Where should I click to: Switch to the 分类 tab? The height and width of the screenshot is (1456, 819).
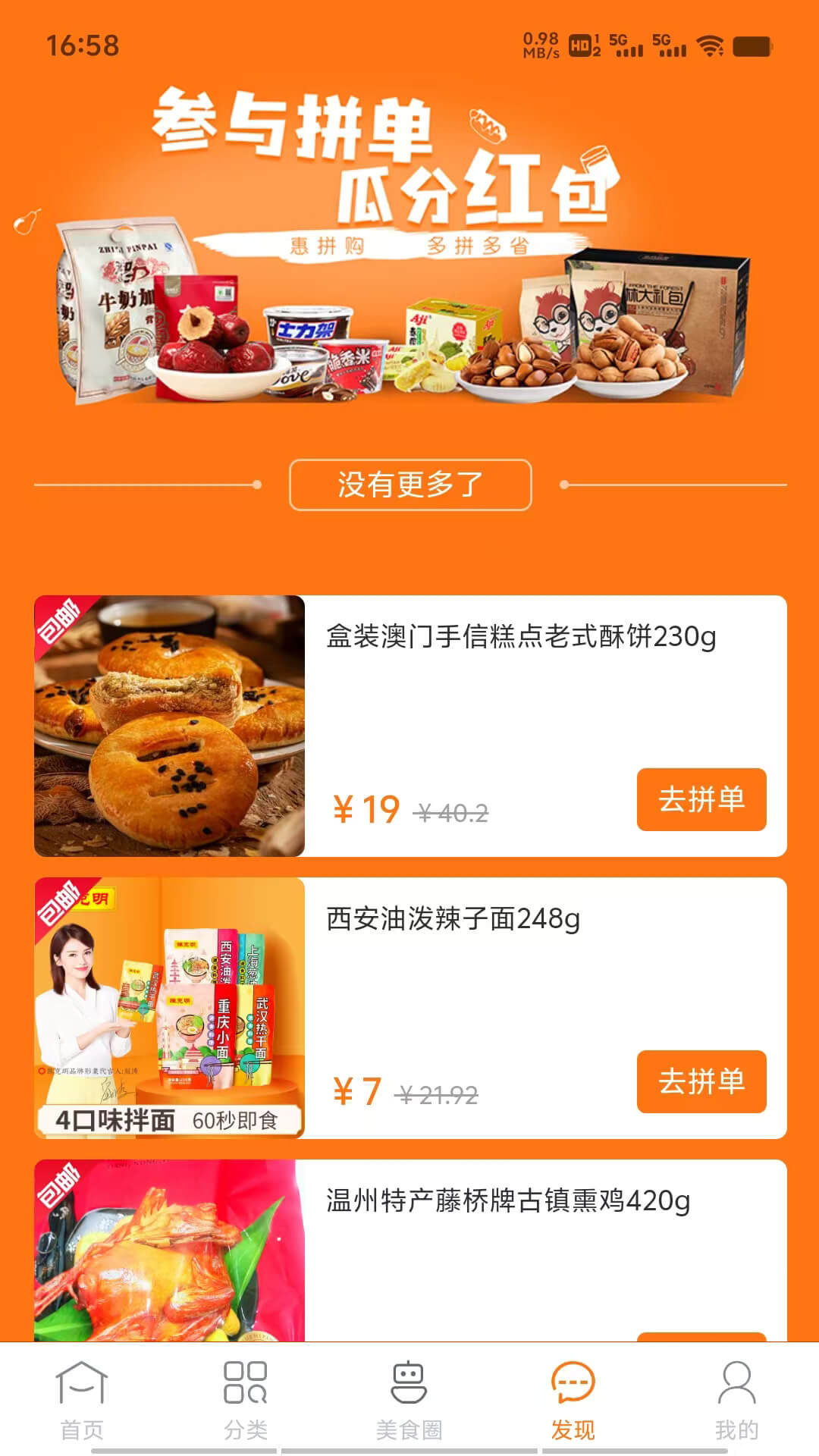(x=245, y=1401)
